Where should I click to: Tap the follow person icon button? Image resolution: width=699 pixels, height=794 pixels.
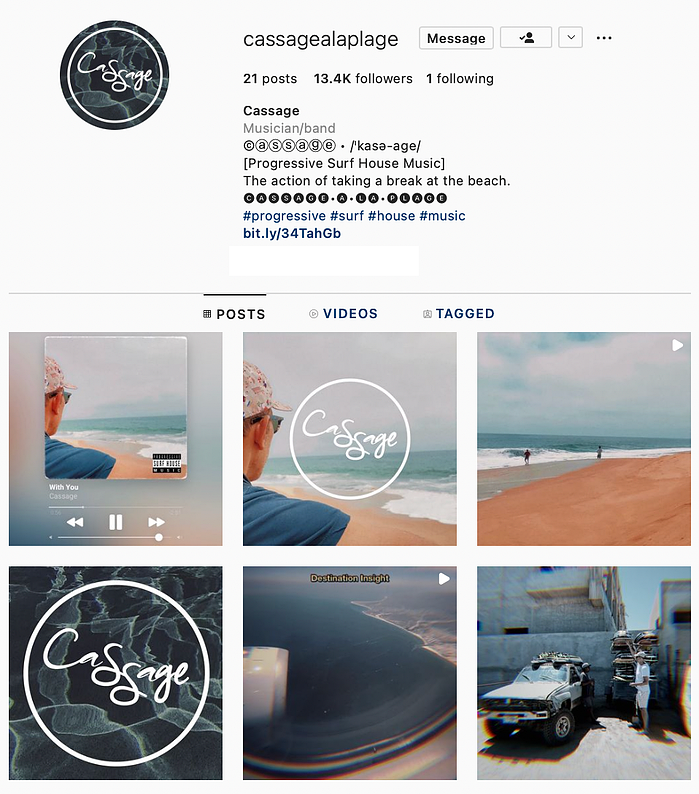[x=526, y=38]
